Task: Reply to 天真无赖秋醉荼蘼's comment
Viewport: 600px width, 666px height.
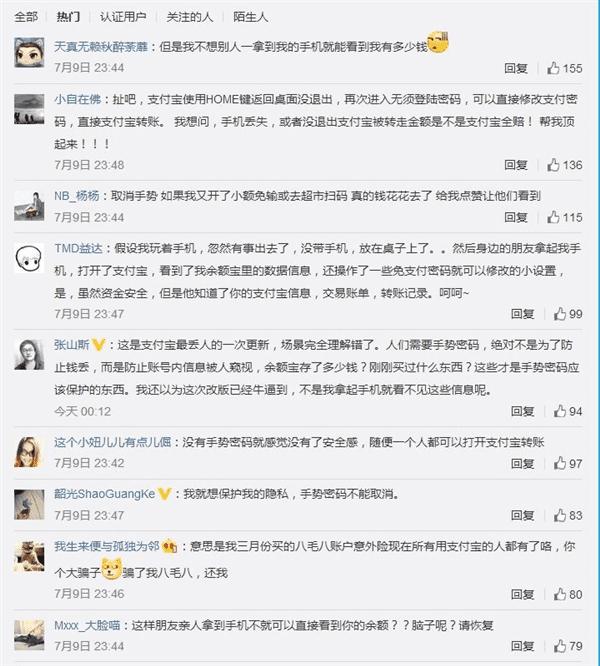Action: (x=516, y=68)
